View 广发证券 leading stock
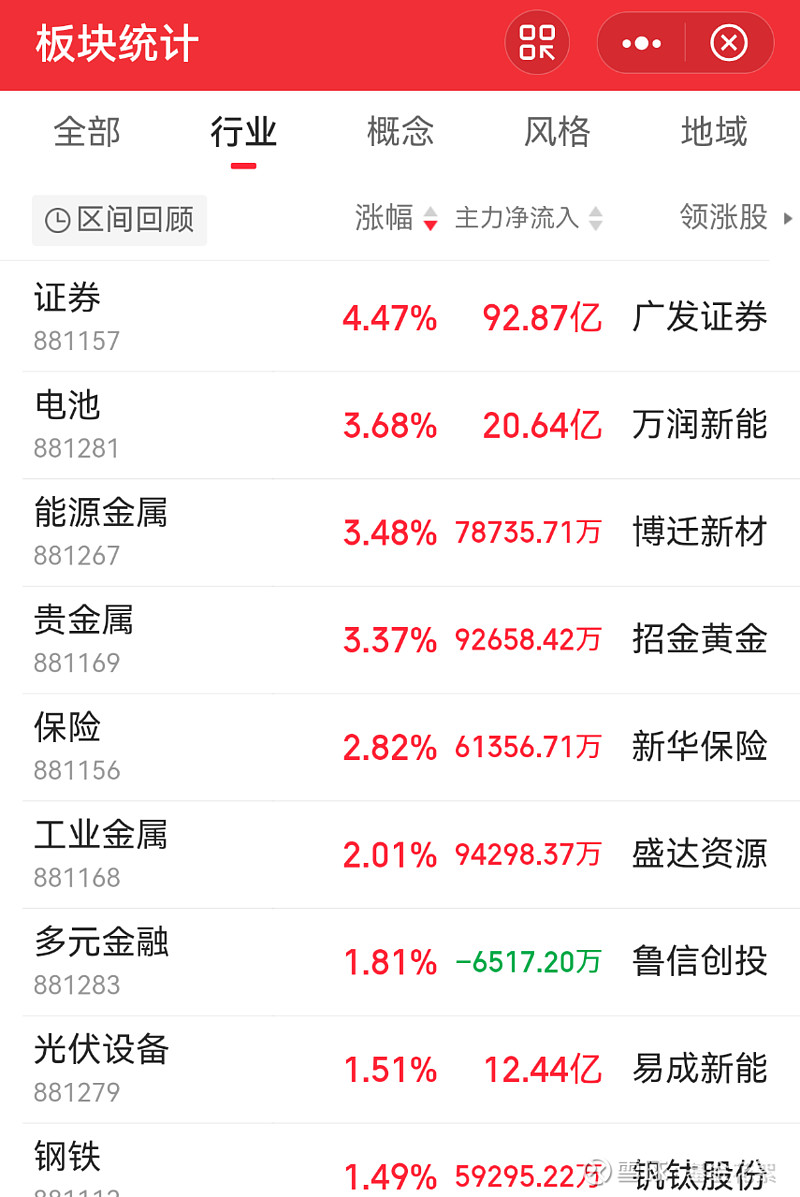800x1197 pixels. [x=698, y=317]
